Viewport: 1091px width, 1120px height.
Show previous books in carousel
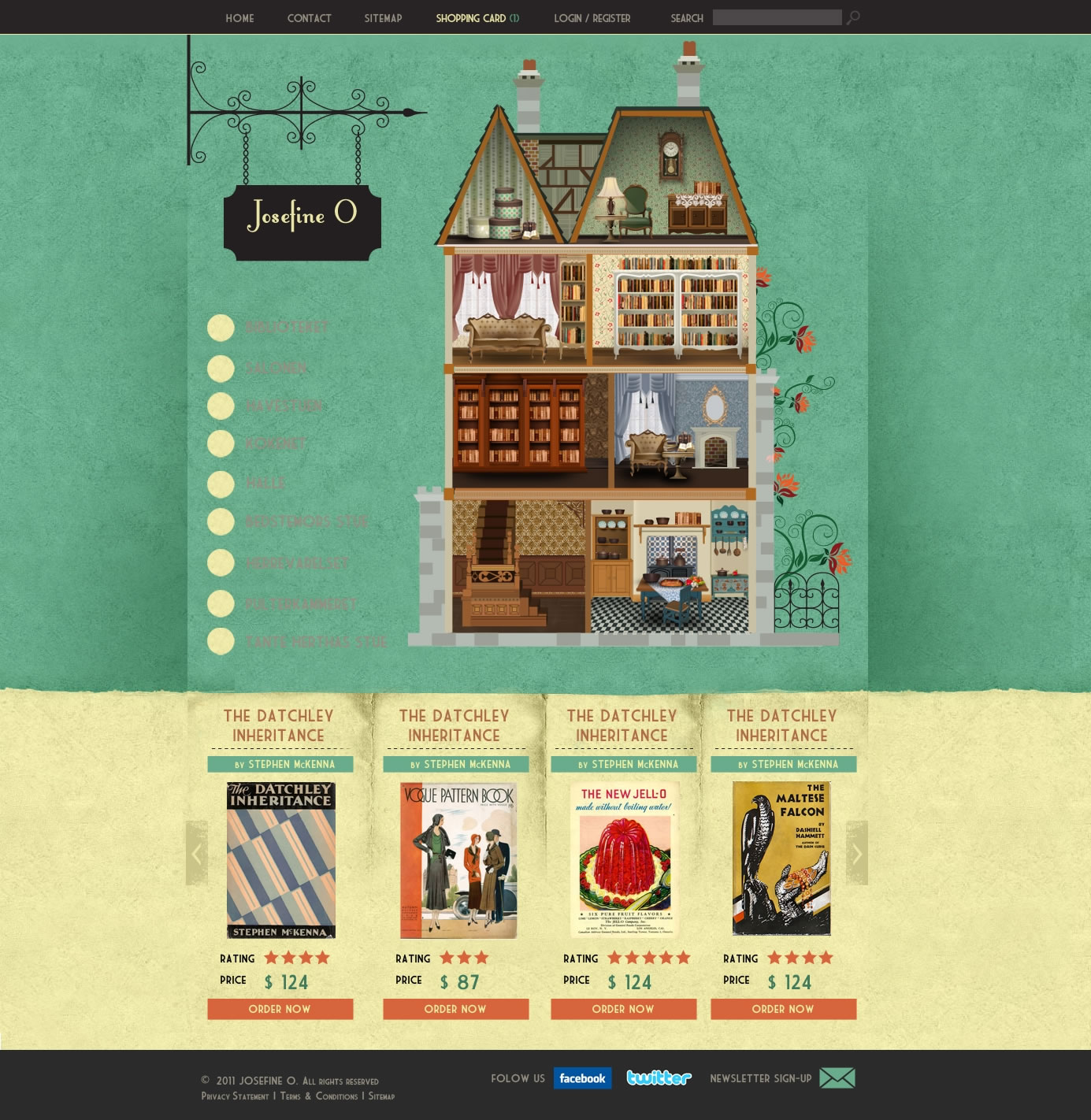pyautogui.click(x=196, y=853)
